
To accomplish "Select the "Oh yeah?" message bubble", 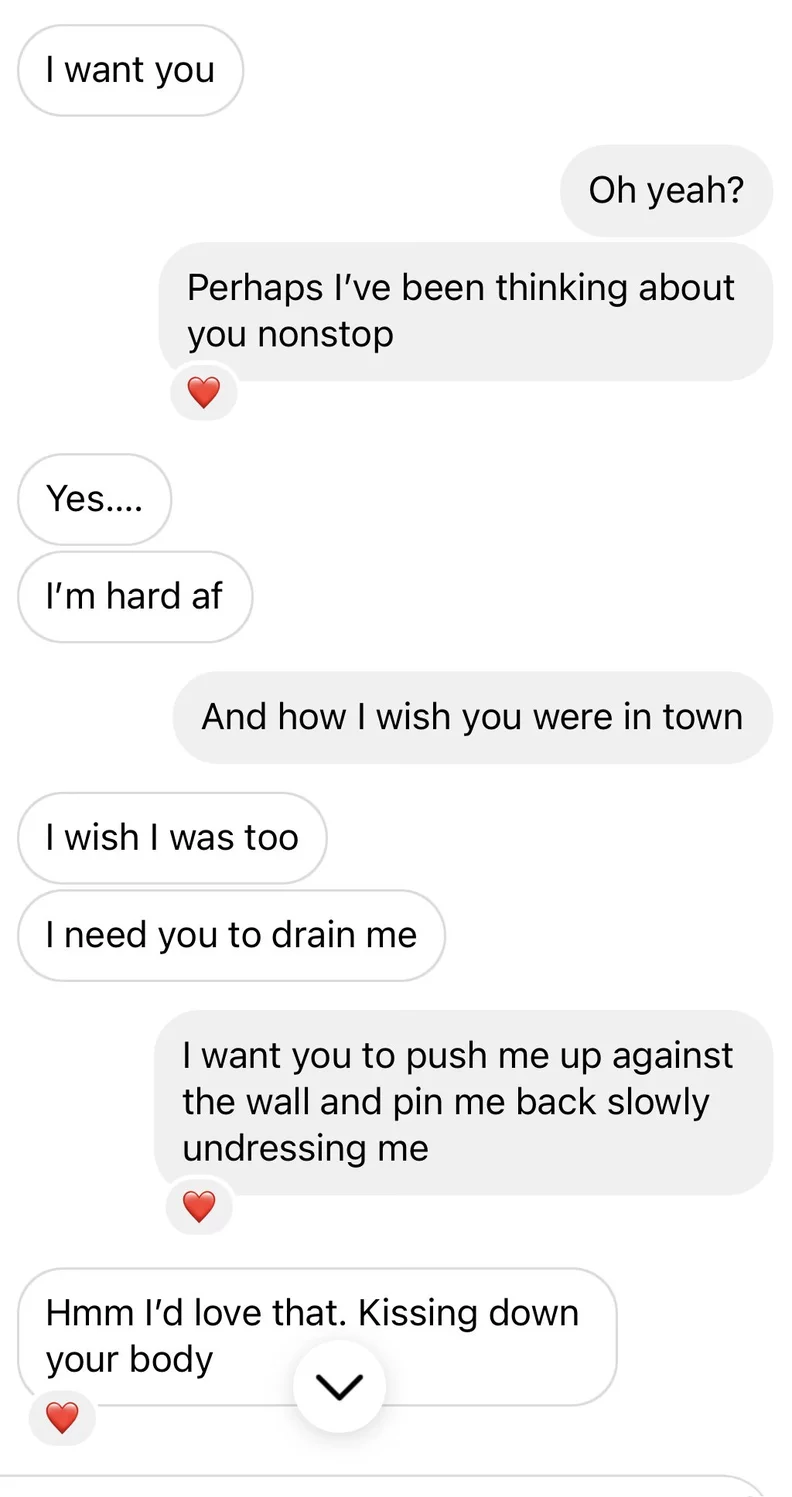I will (x=666, y=190).
